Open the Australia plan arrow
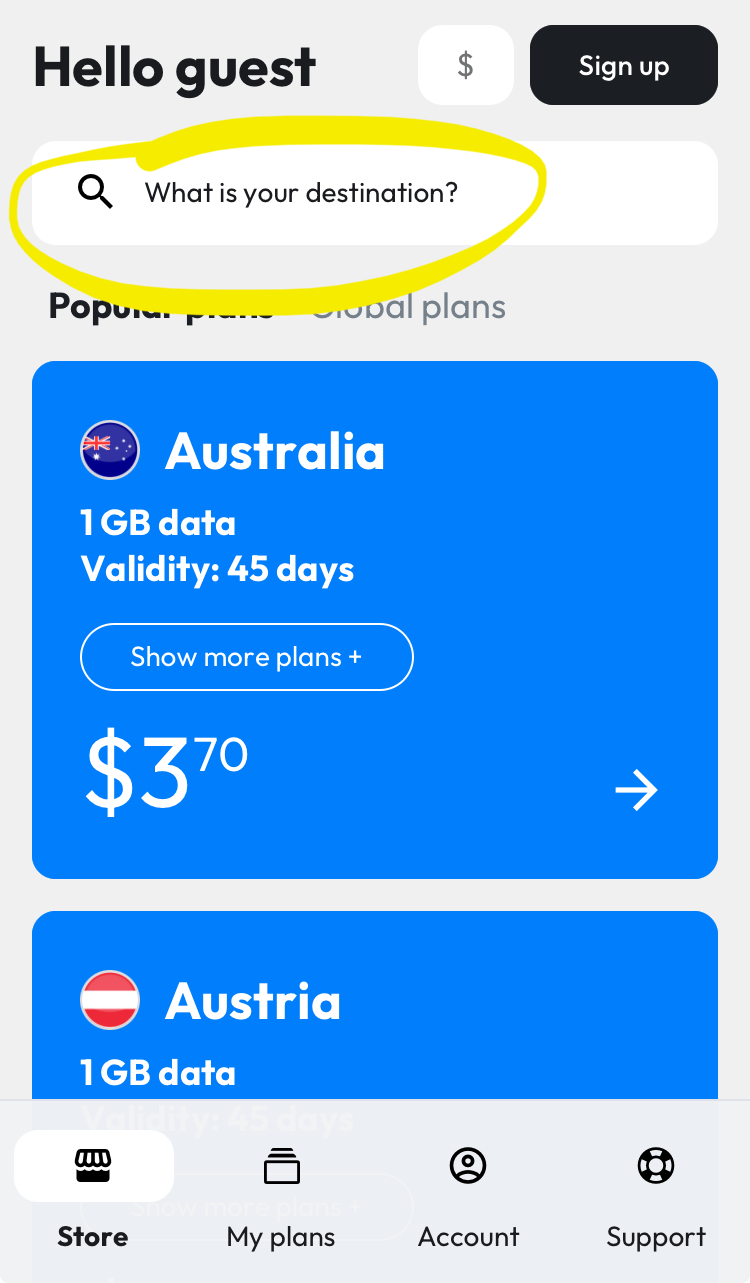This screenshot has width=750, height=1283. point(636,790)
